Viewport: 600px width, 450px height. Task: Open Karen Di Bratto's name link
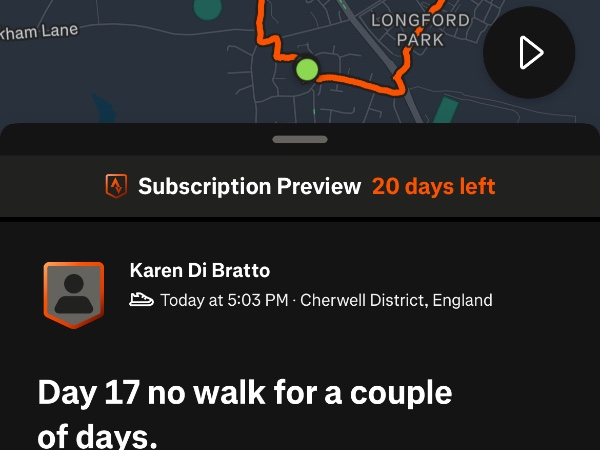tap(200, 270)
